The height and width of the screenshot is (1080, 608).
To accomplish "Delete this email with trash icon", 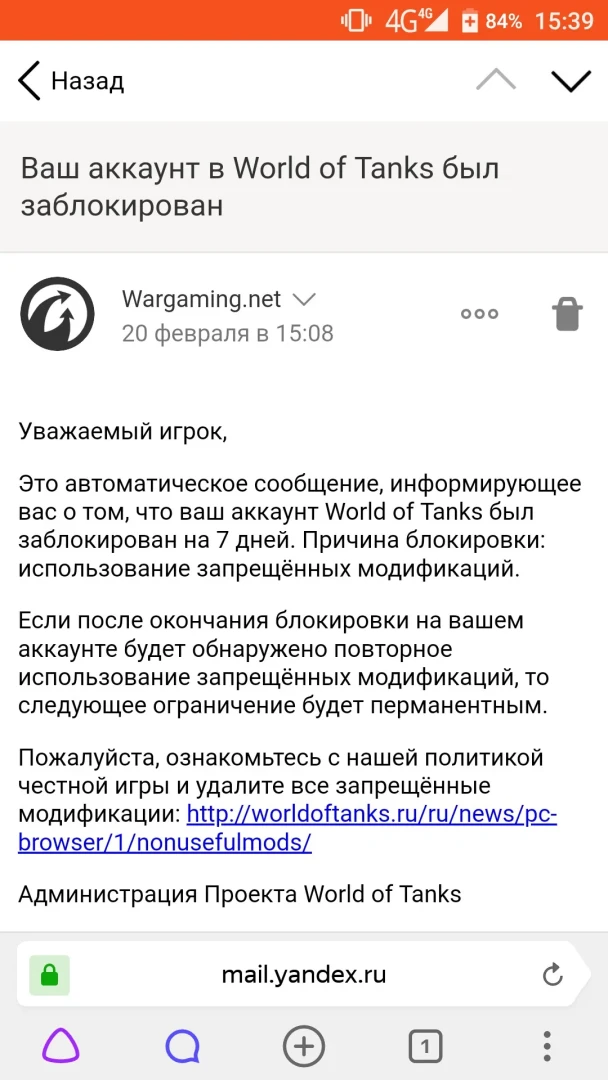I will click(x=567, y=314).
